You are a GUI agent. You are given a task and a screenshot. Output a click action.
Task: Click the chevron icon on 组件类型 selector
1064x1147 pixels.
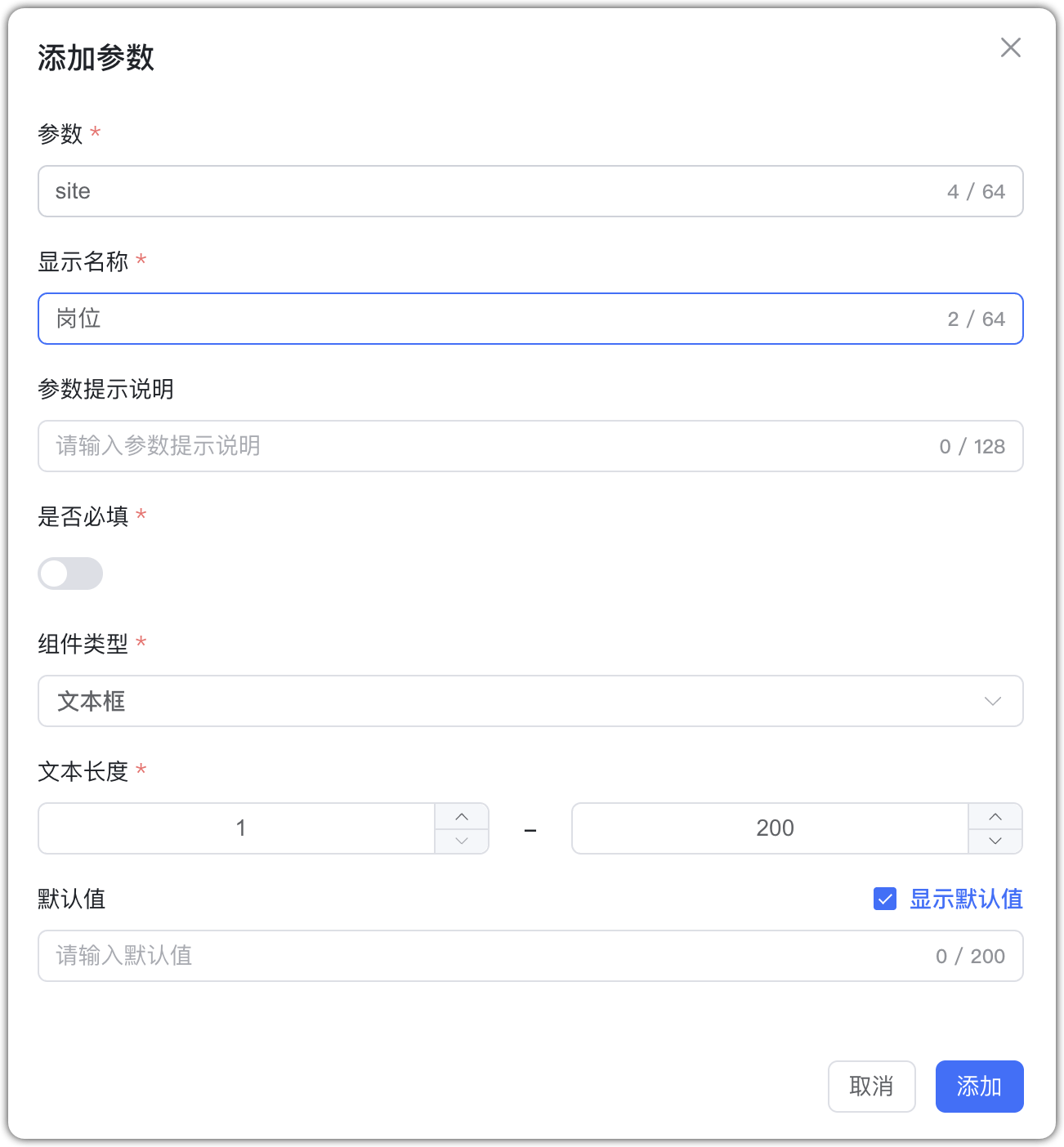(993, 701)
